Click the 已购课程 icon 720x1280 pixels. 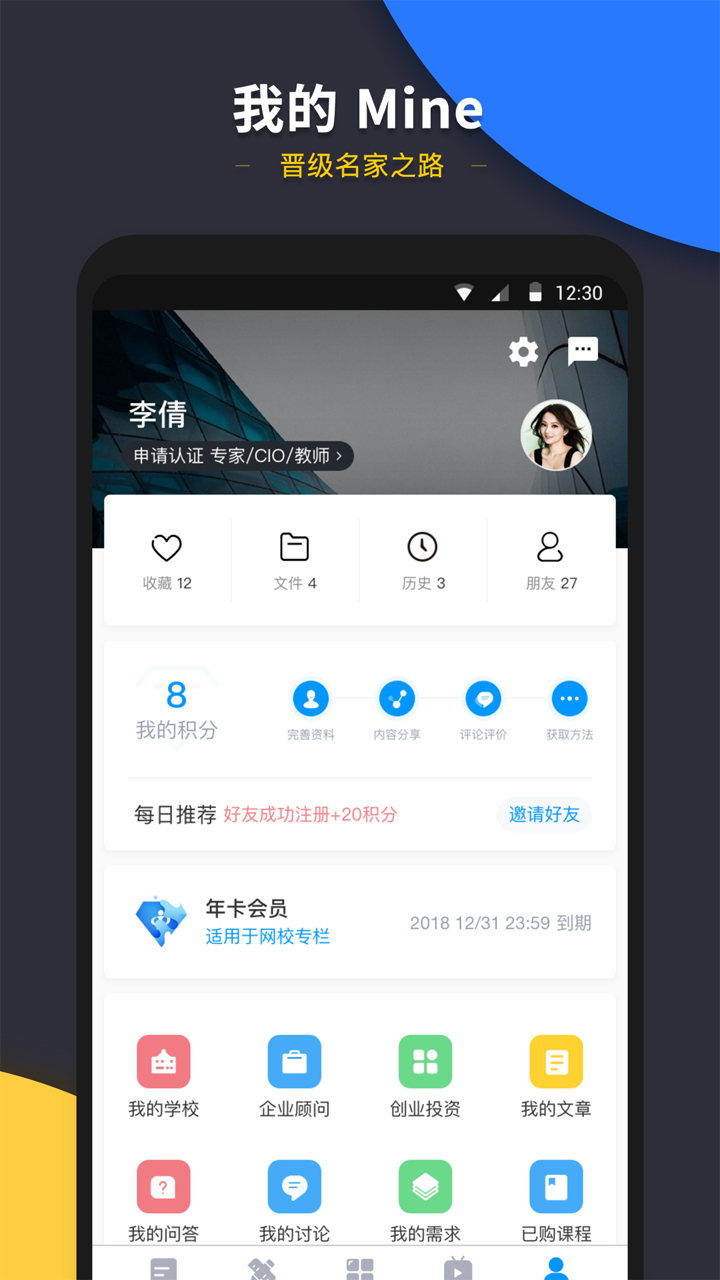556,1186
